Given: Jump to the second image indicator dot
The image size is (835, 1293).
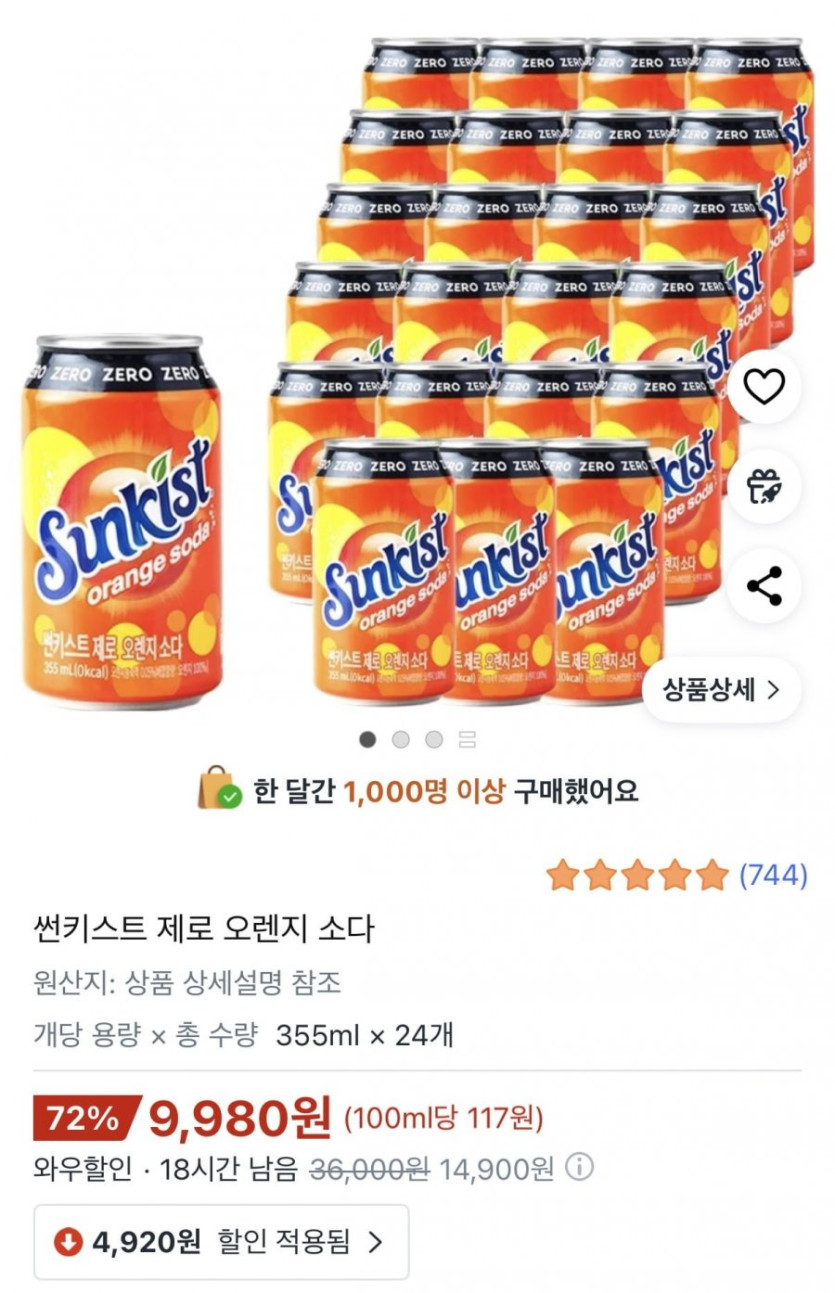Looking at the screenshot, I should [401, 740].
